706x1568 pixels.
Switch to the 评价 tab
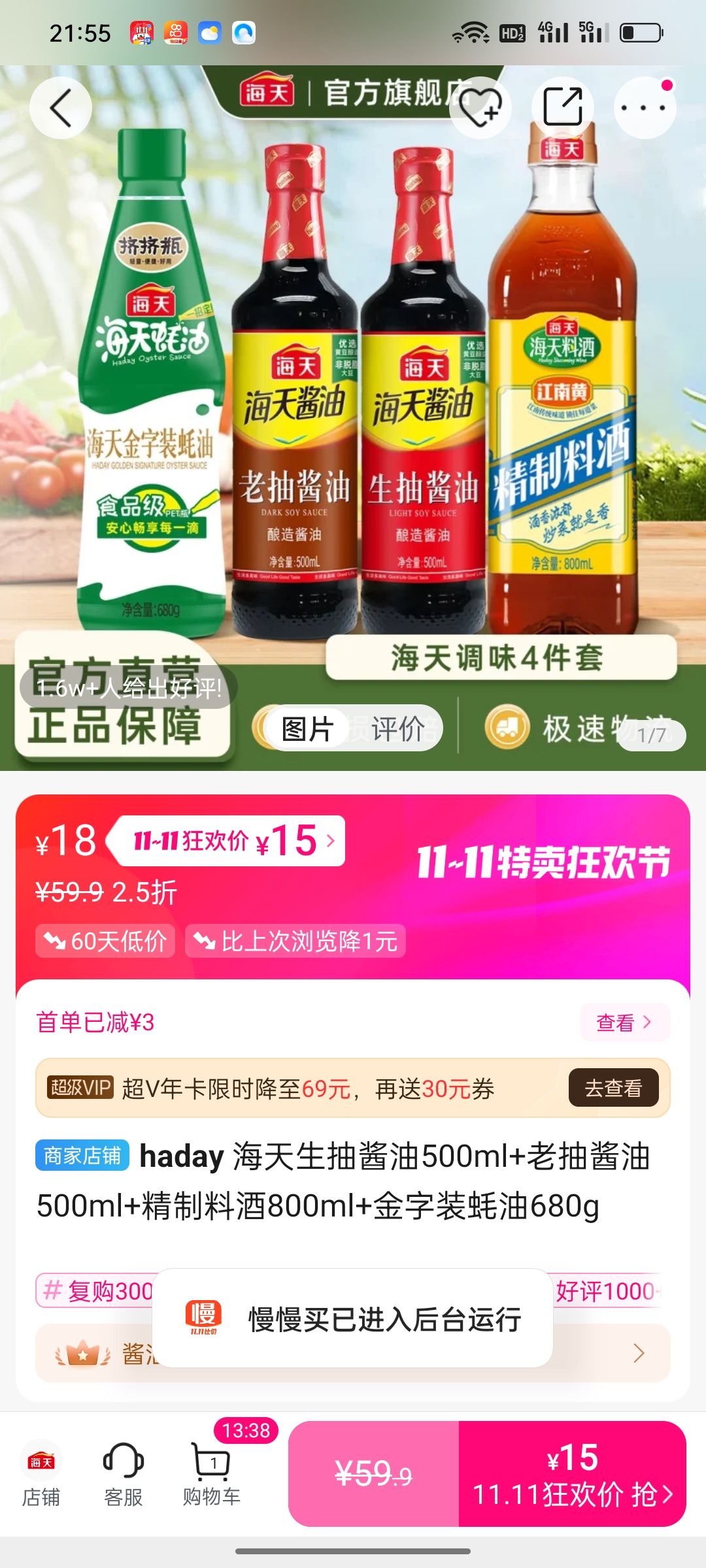397,727
